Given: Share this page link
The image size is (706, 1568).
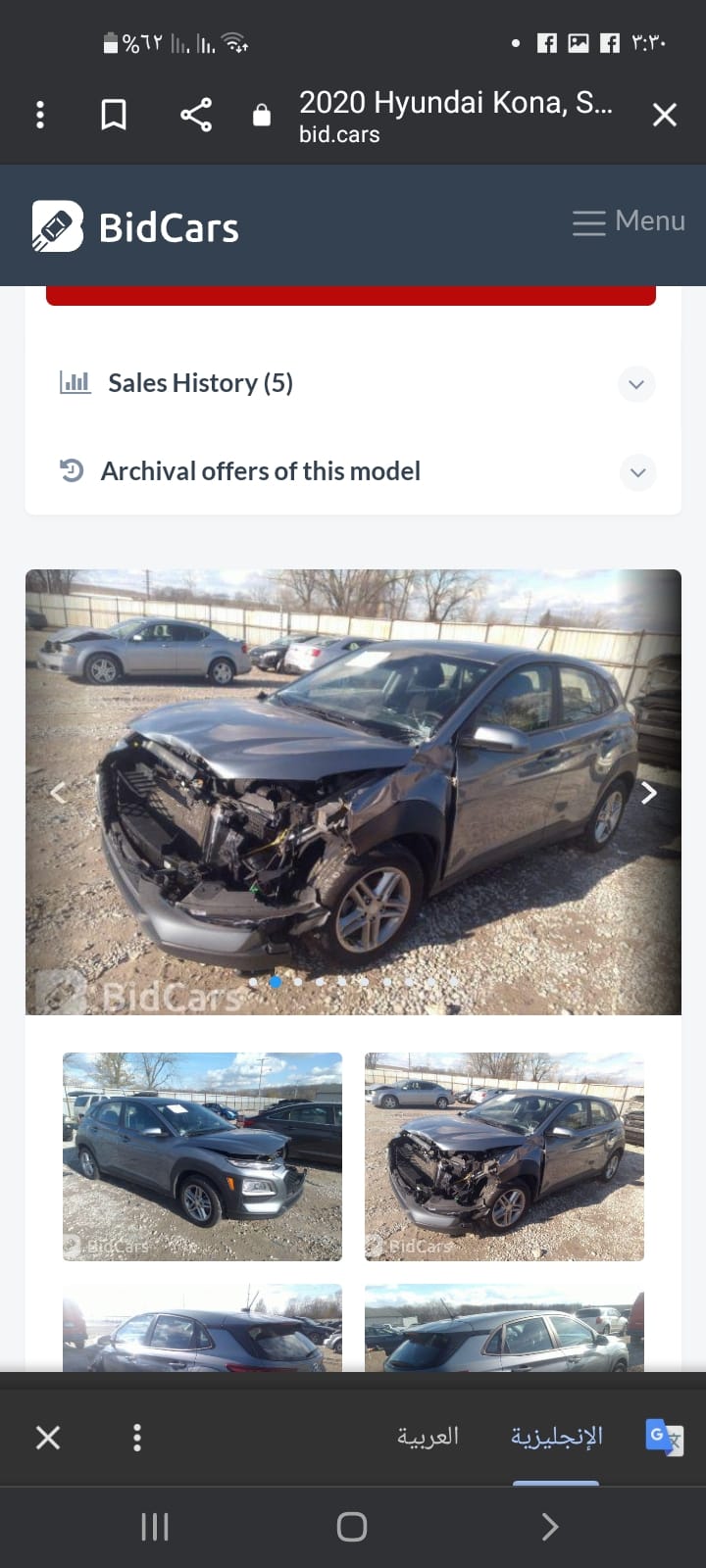Looking at the screenshot, I should pos(196,115).
